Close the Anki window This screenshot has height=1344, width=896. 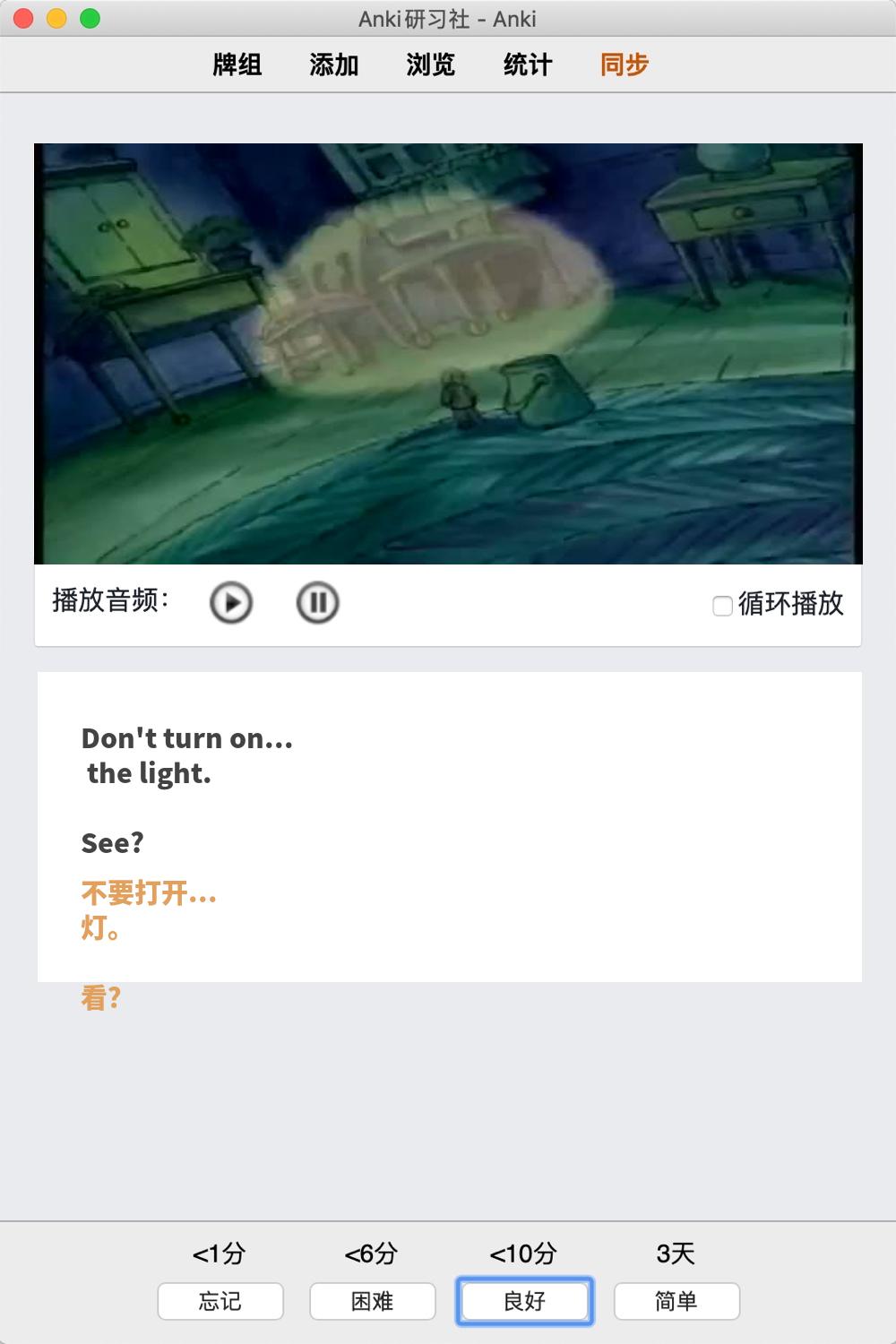click(24, 18)
